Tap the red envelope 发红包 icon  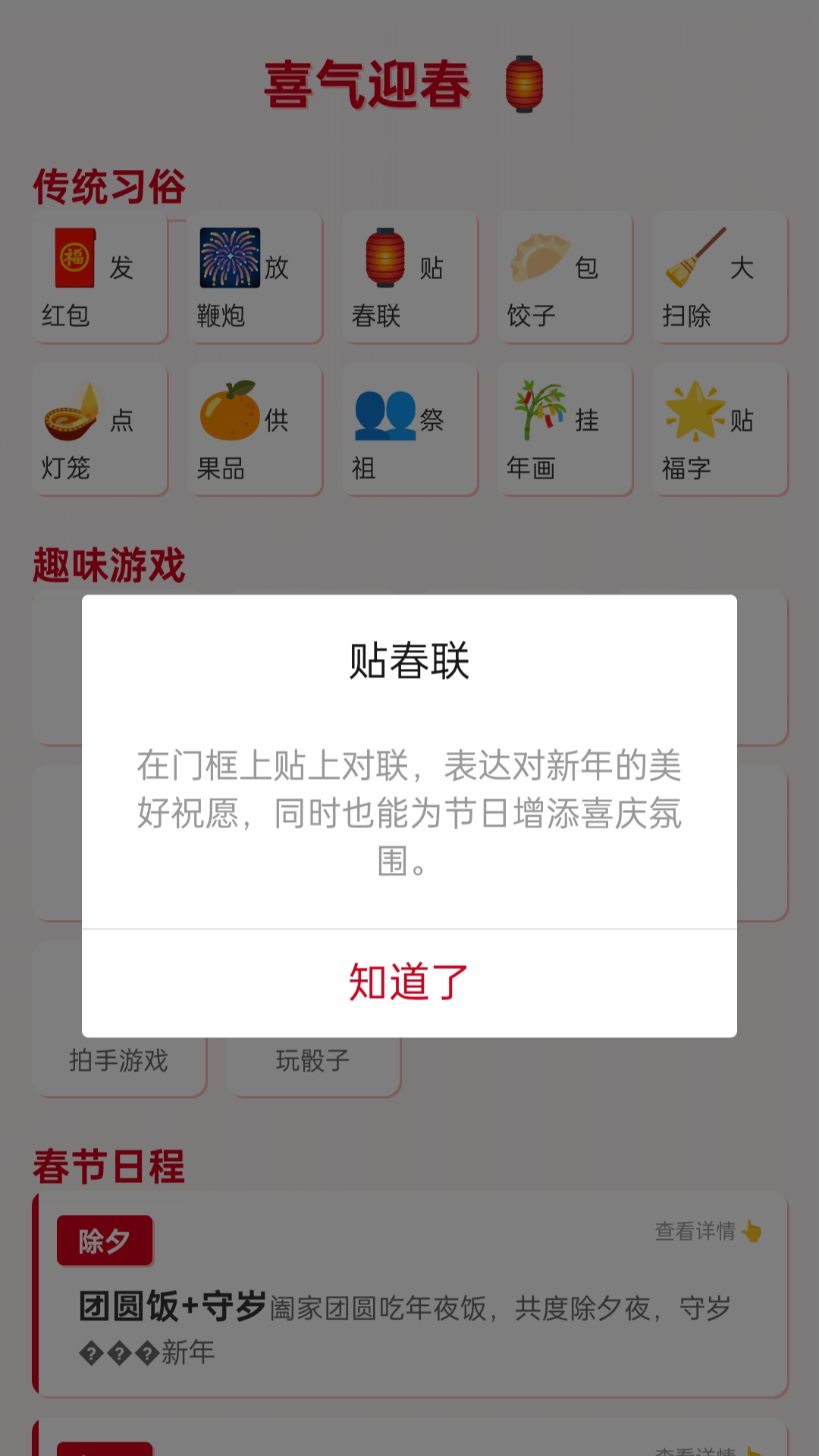click(x=74, y=258)
